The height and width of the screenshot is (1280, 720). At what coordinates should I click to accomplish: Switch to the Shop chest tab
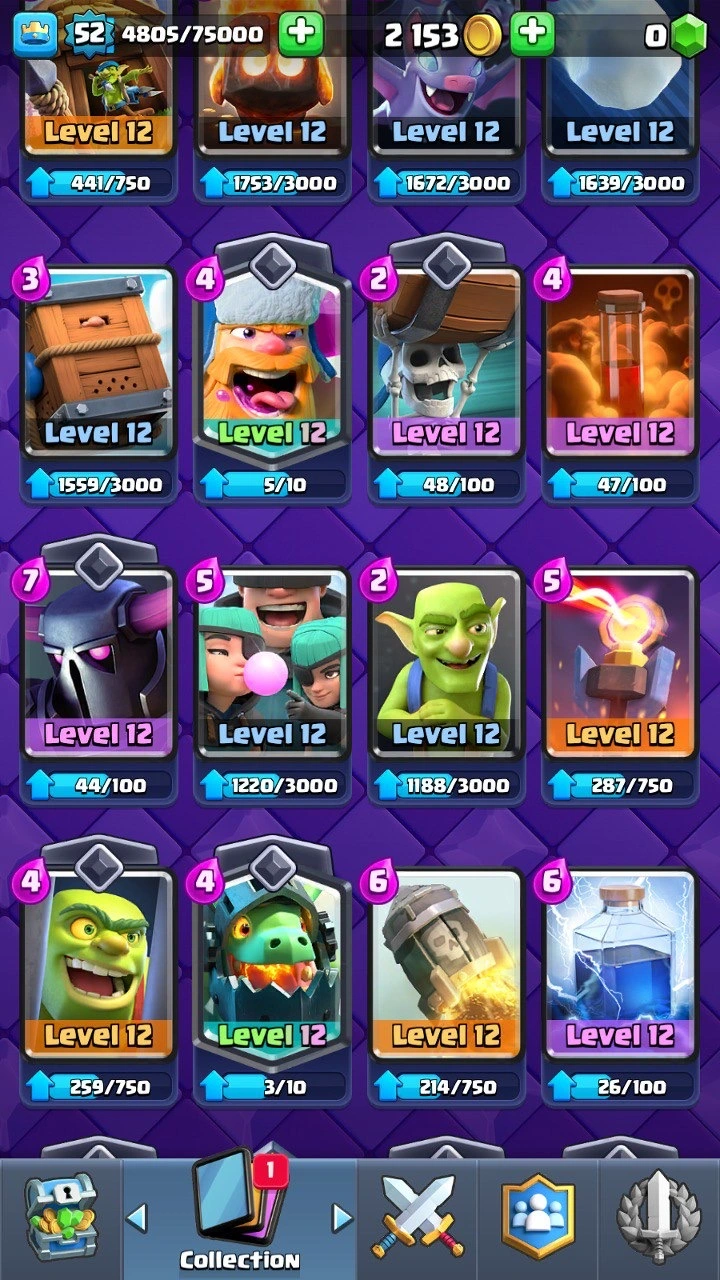(x=60, y=1218)
